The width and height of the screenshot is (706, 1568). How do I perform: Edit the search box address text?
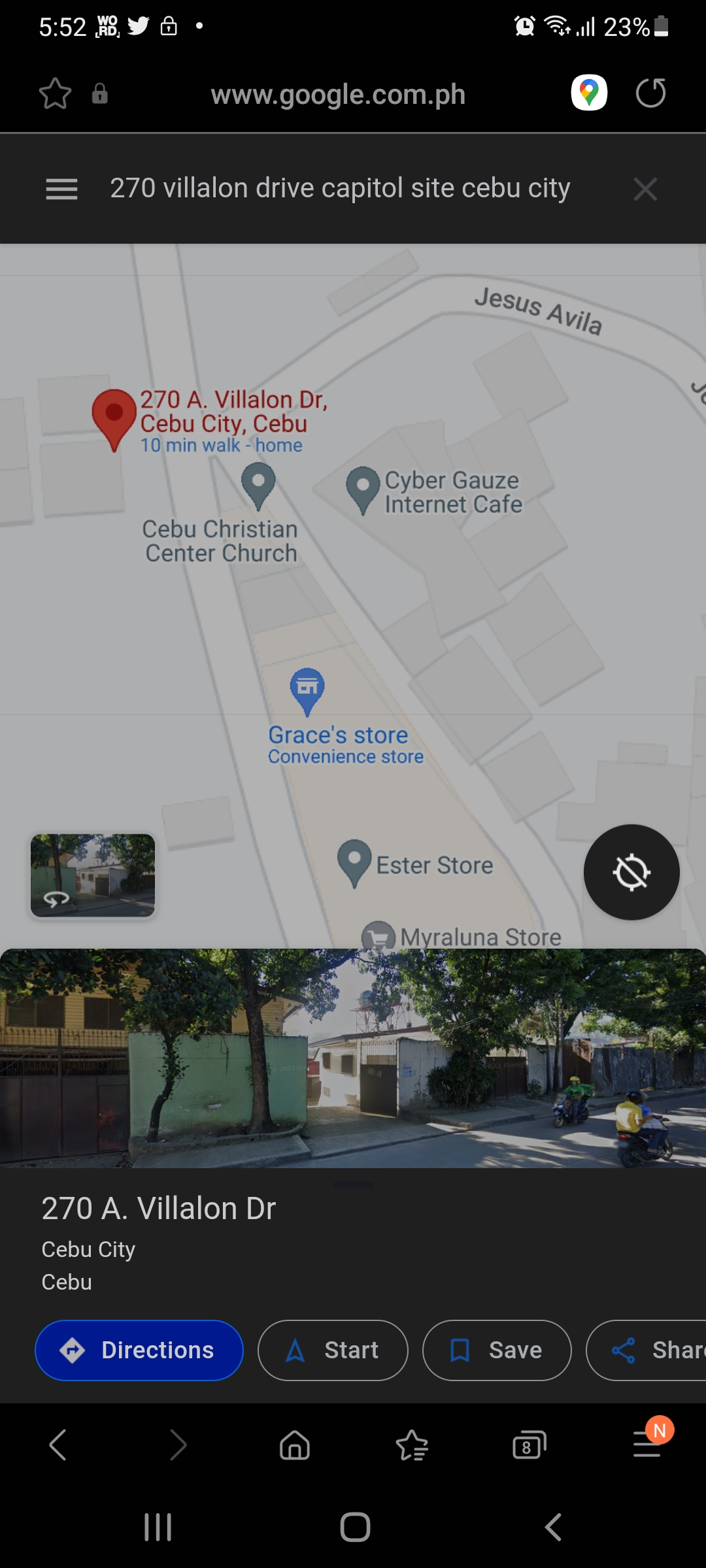[x=340, y=189]
